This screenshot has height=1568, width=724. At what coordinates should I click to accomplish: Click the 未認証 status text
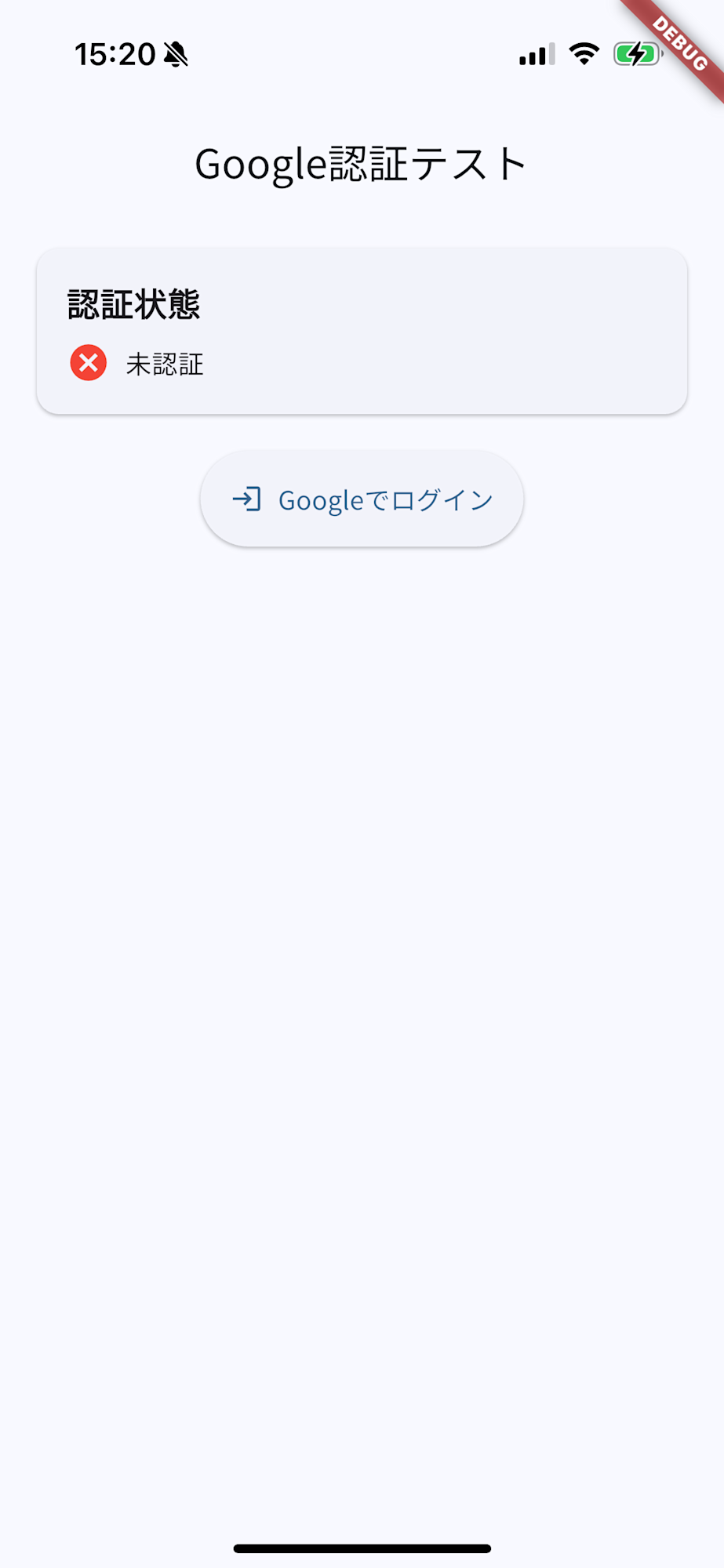click(165, 364)
